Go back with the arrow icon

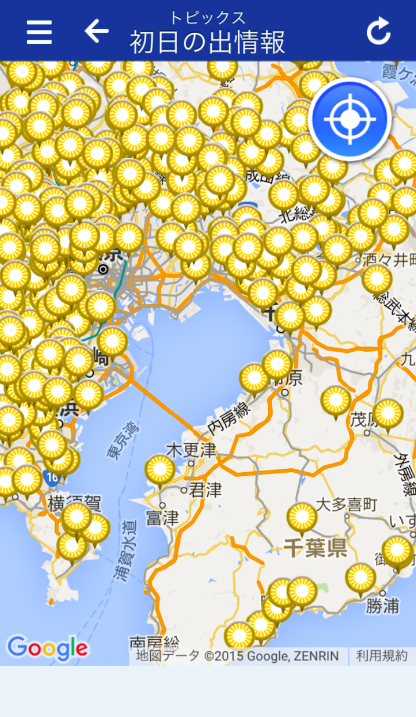(96, 31)
